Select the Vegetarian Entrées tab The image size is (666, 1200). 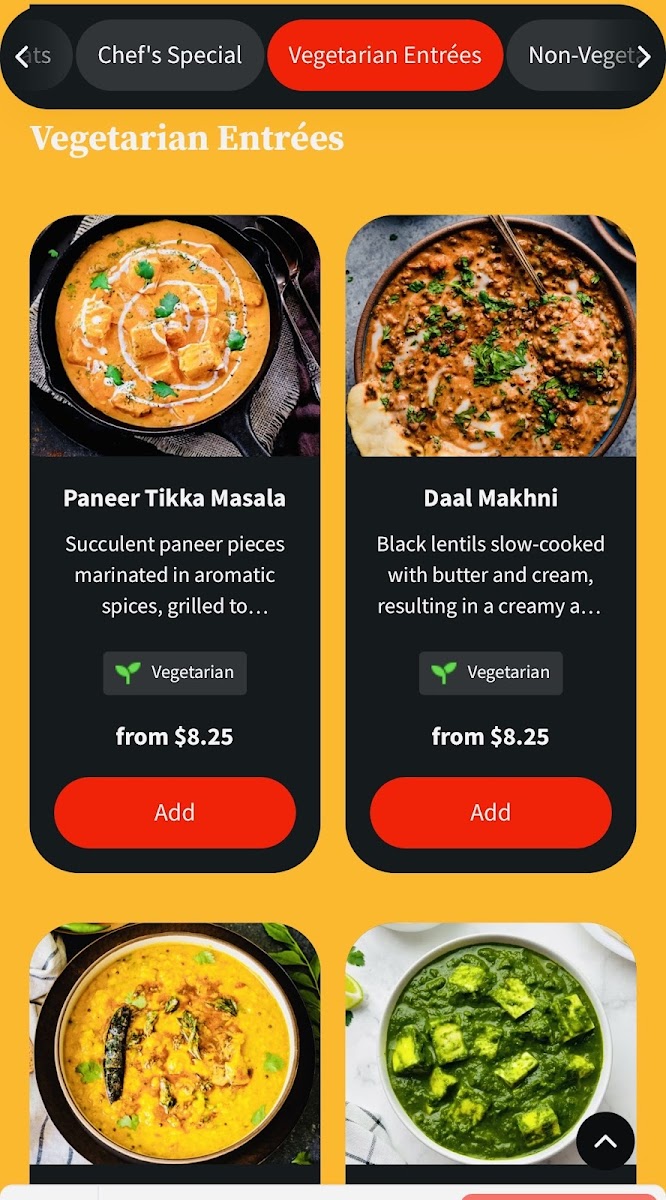385,55
